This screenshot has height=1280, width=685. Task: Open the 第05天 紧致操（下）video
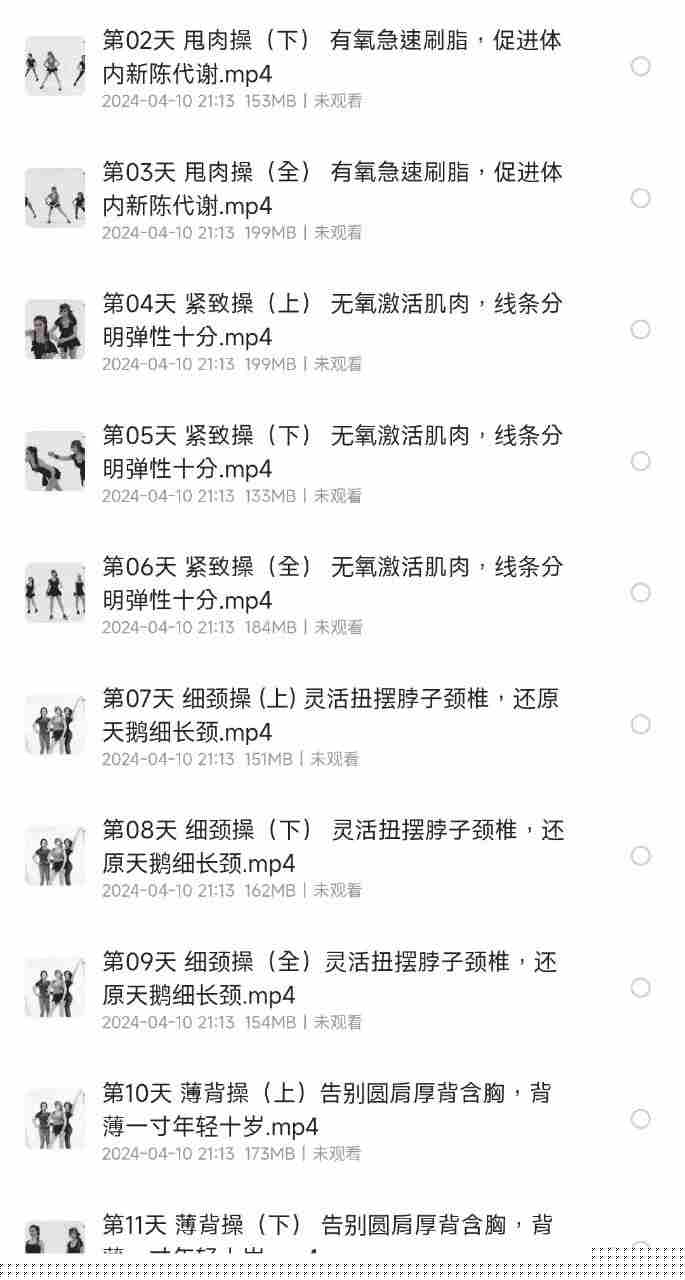[332, 452]
